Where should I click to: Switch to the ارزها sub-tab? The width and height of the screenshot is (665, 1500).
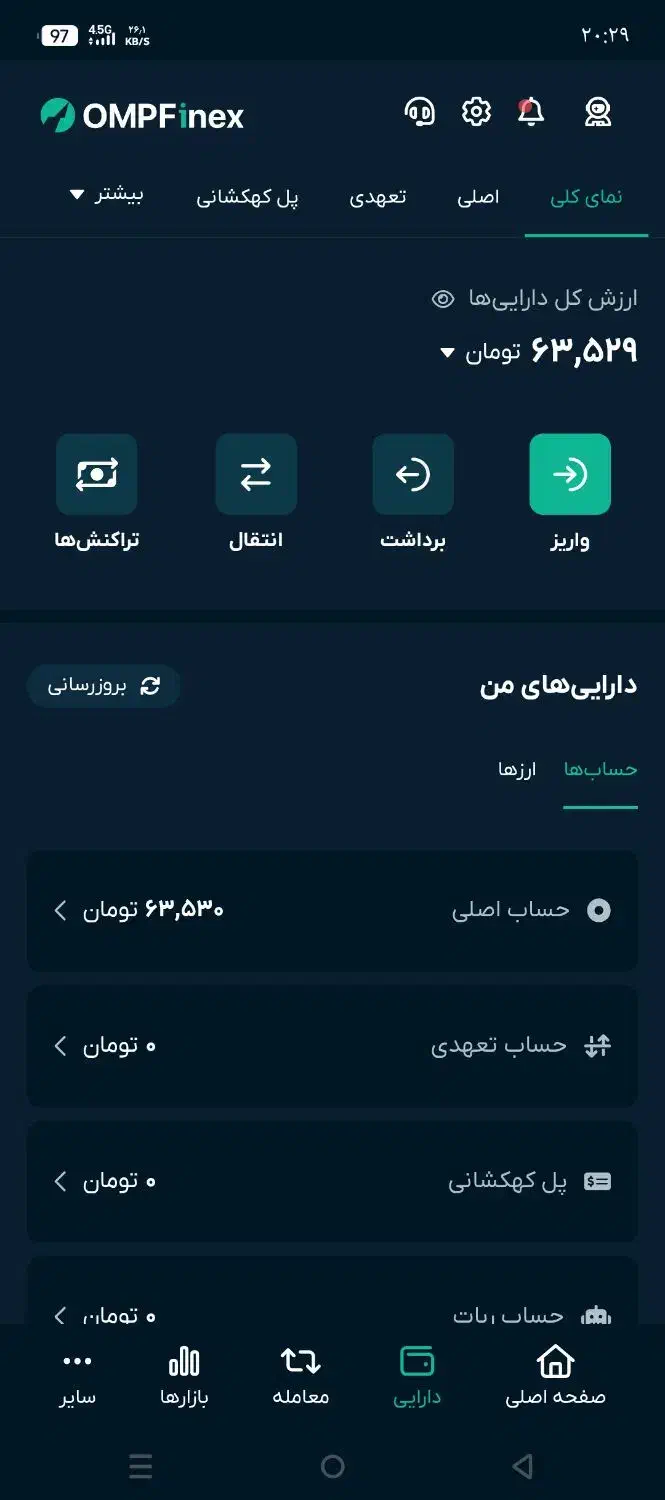pos(517,769)
